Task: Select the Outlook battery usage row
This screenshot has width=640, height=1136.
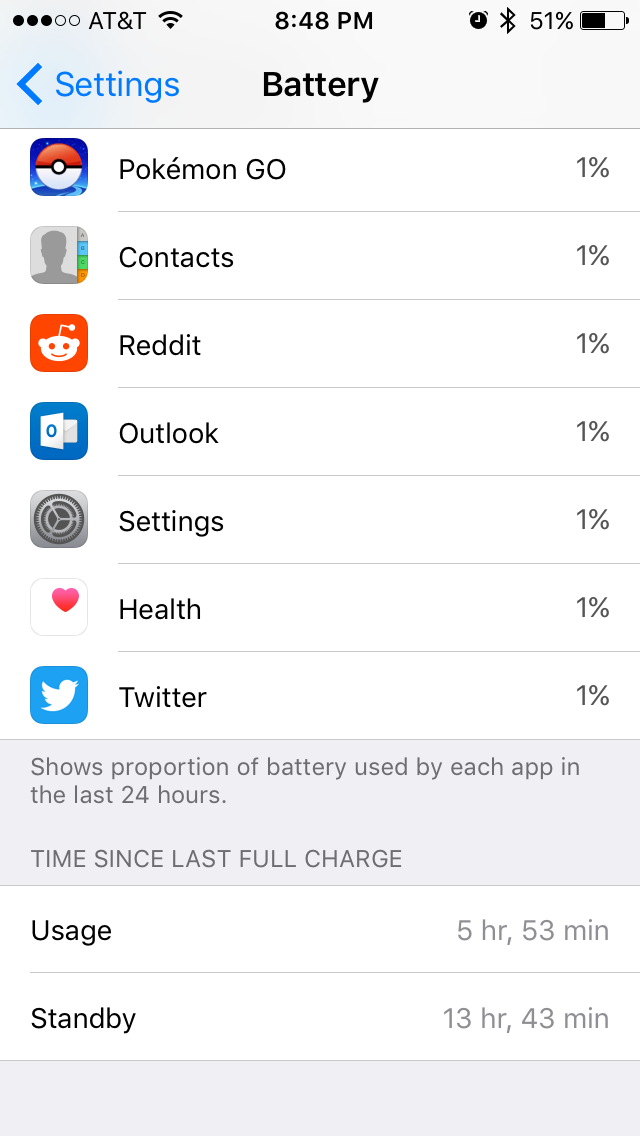Action: click(x=320, y=432)
